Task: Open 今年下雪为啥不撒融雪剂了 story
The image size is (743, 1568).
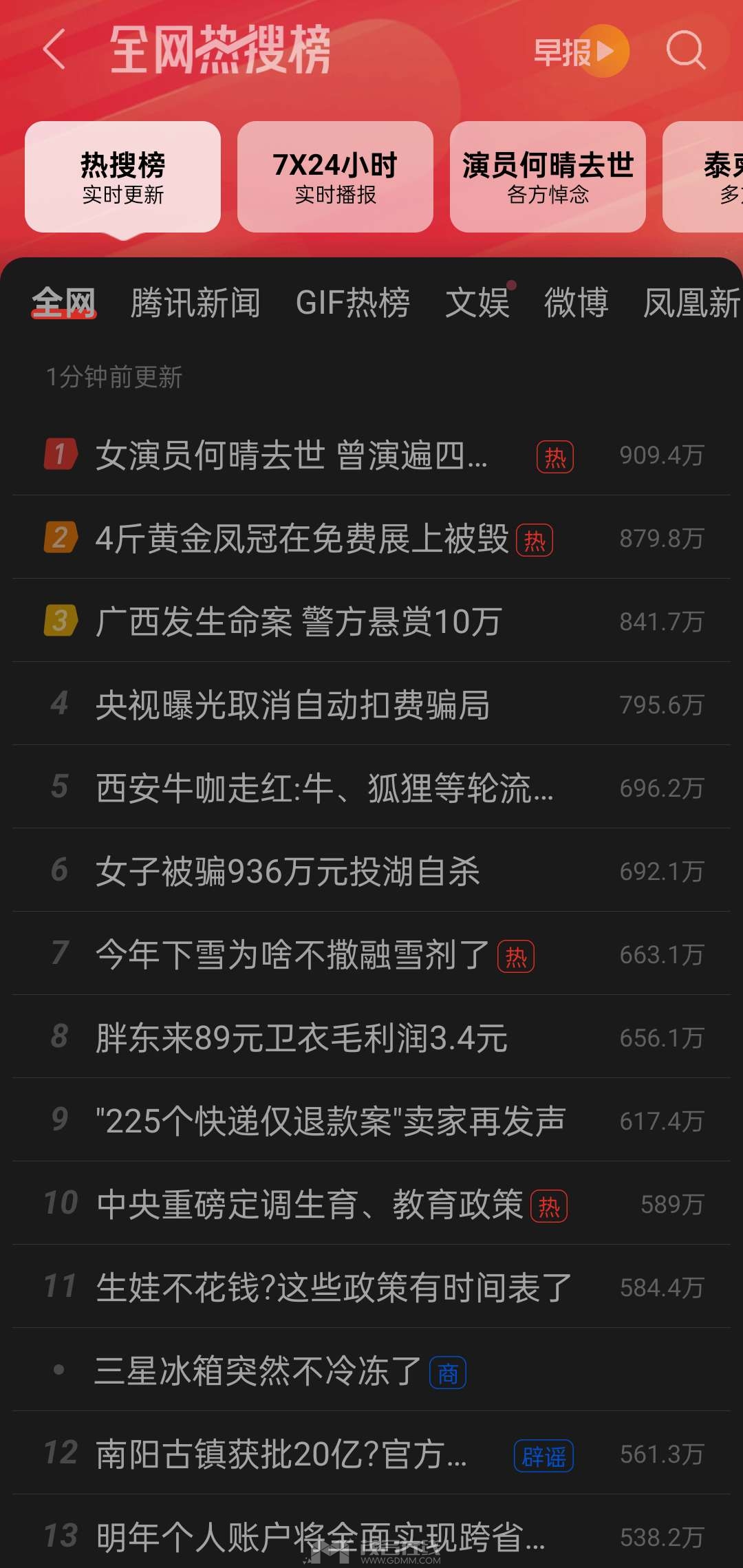Action: tap(292, 955)
